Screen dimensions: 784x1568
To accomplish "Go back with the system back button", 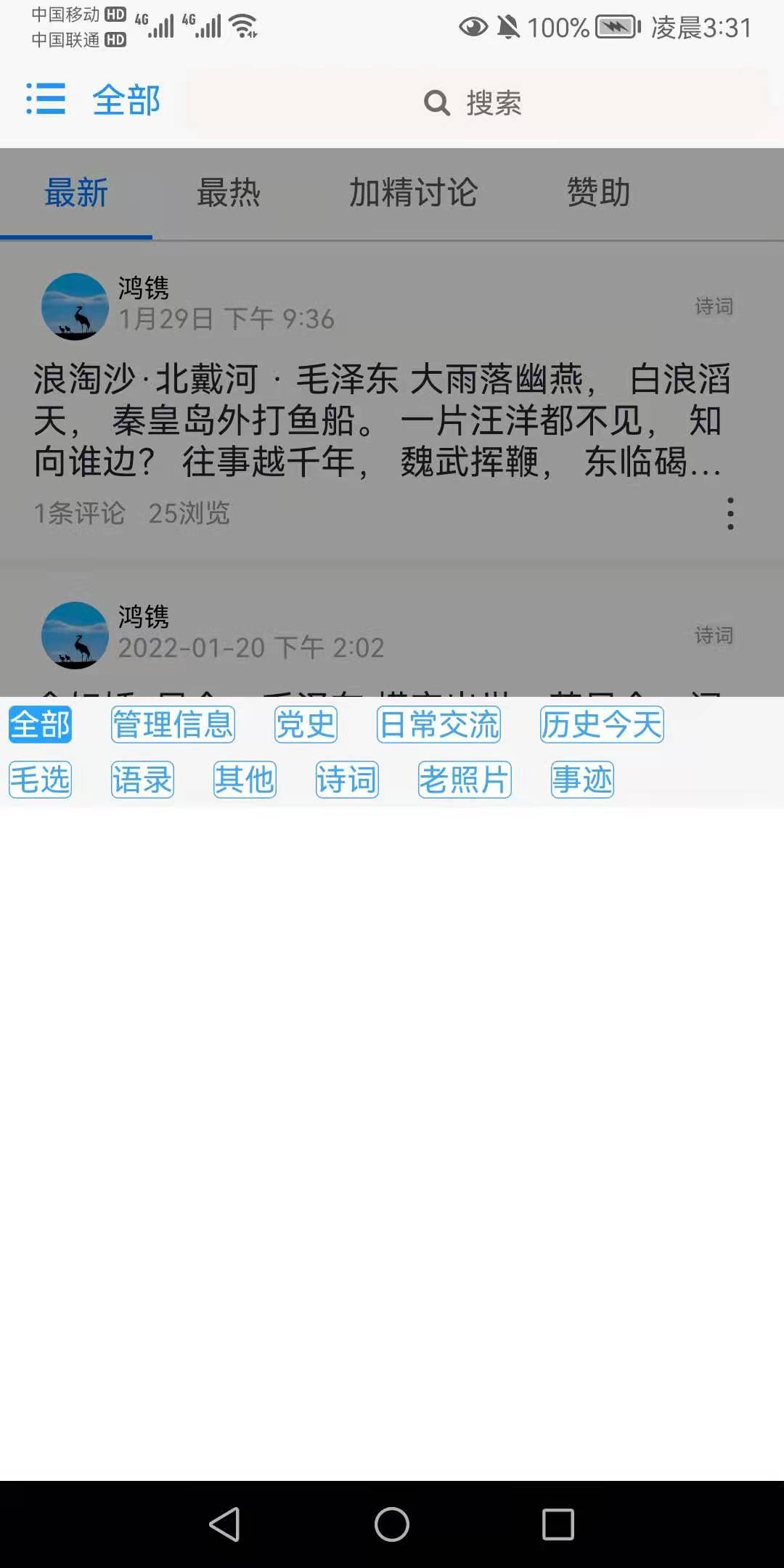I will (224, 1524).
